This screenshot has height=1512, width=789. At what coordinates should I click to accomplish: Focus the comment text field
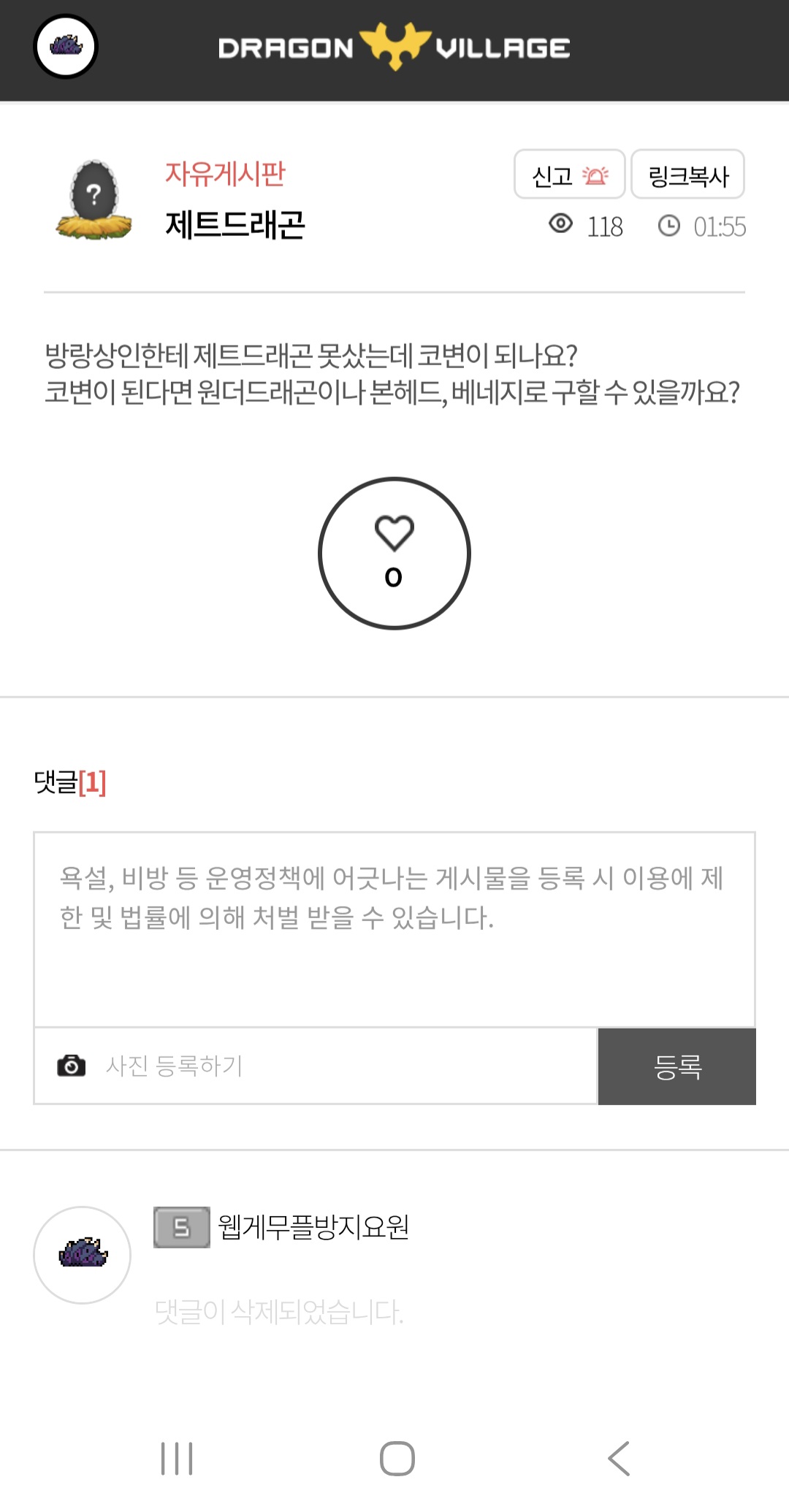coord(394,929)
